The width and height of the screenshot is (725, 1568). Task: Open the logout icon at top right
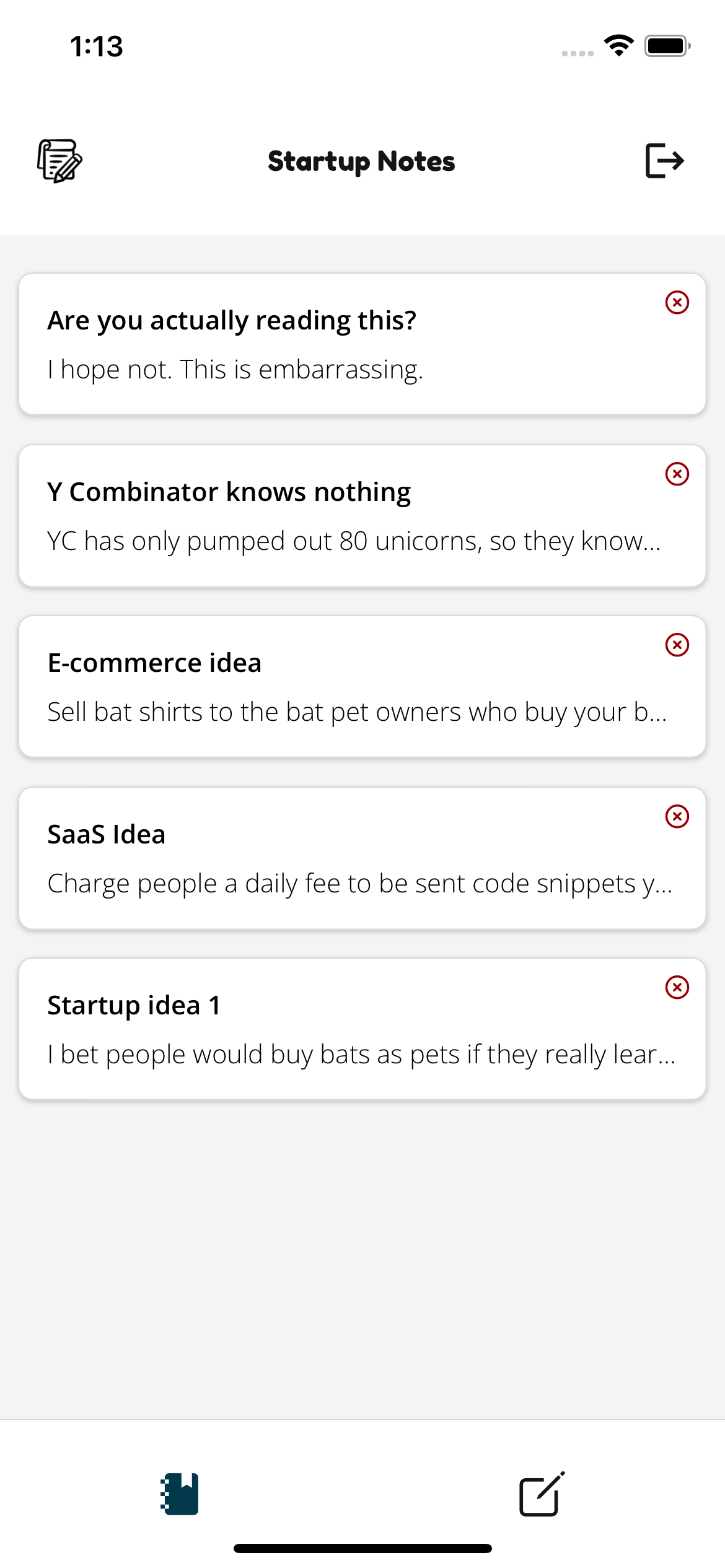coord(664,161)
